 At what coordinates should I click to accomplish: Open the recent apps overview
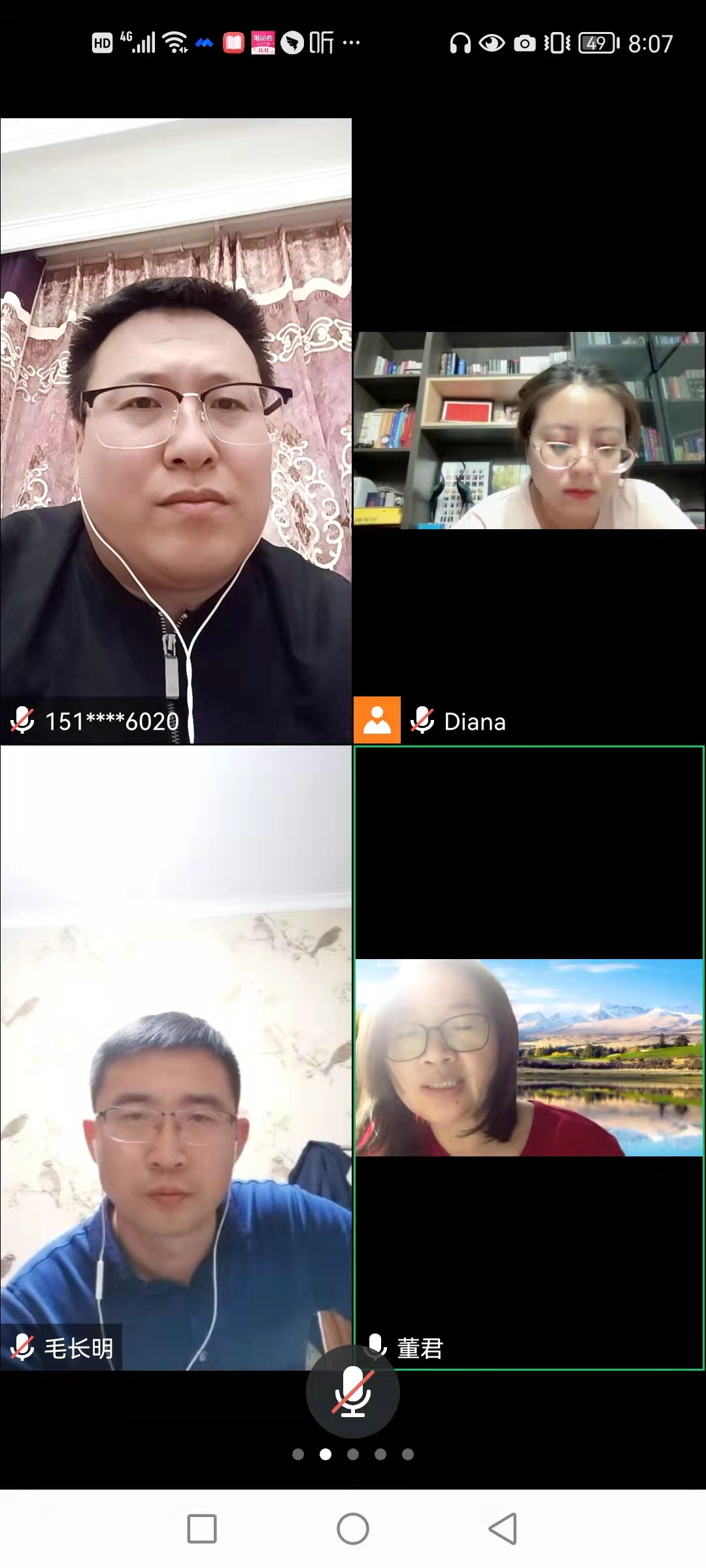202,1529
